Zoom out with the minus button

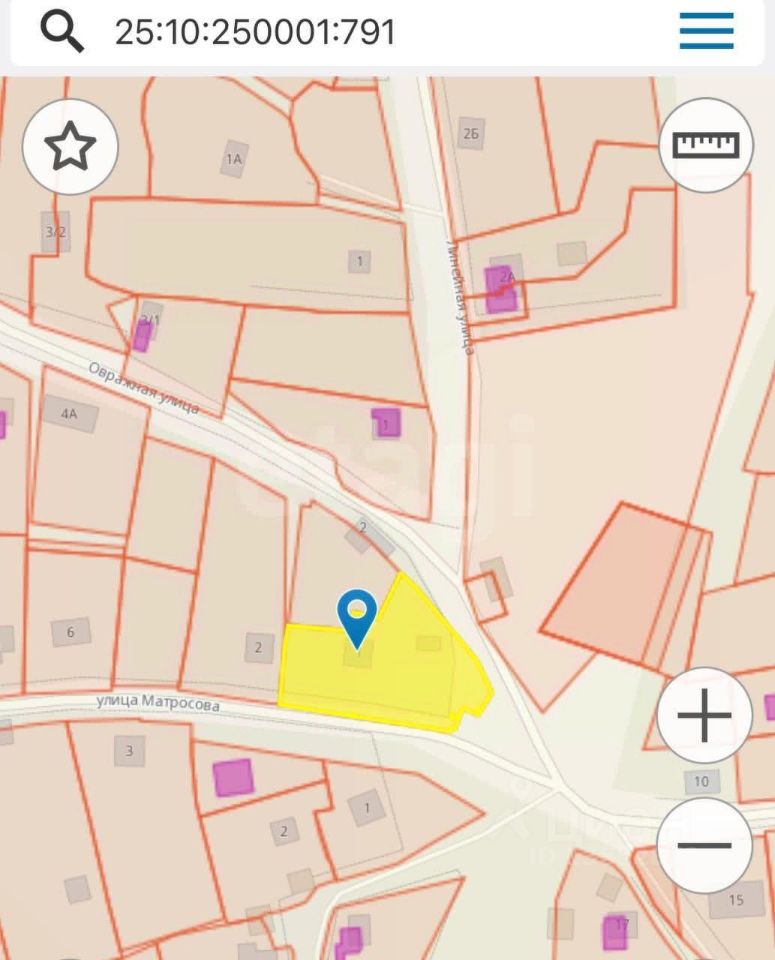pos(705,845)
